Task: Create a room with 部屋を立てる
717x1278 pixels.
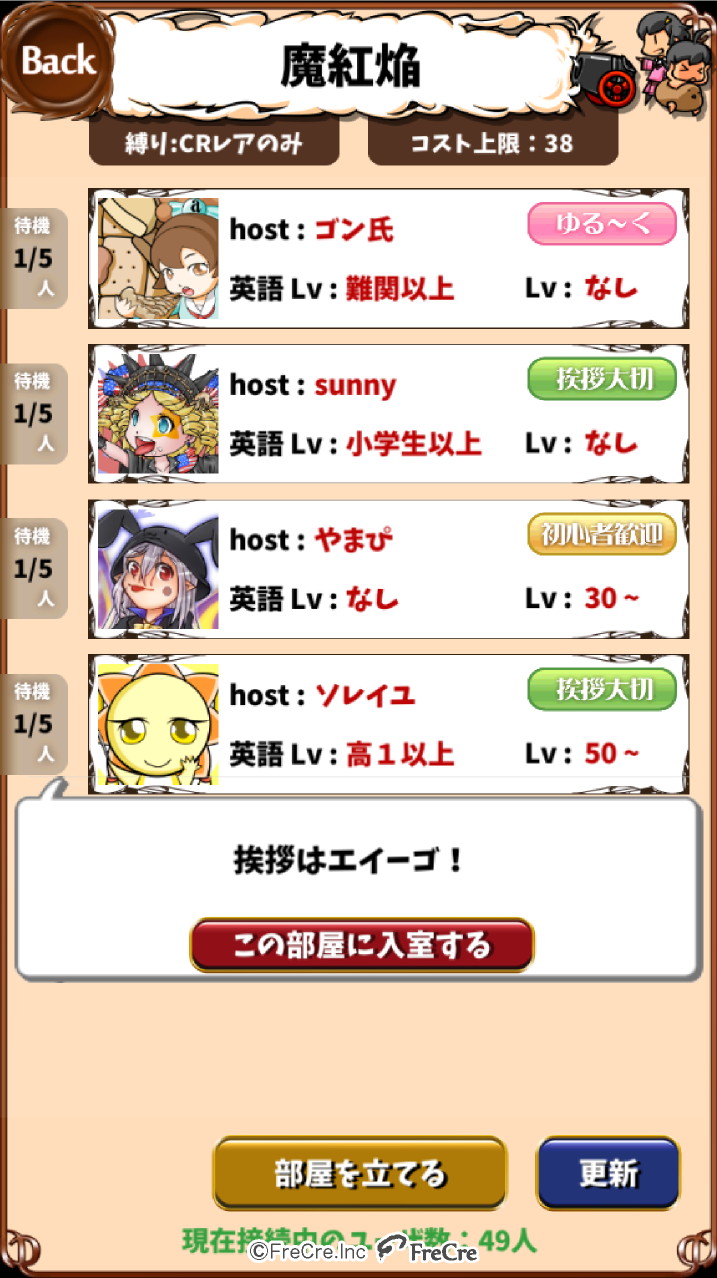Action: pos(360,1173)
